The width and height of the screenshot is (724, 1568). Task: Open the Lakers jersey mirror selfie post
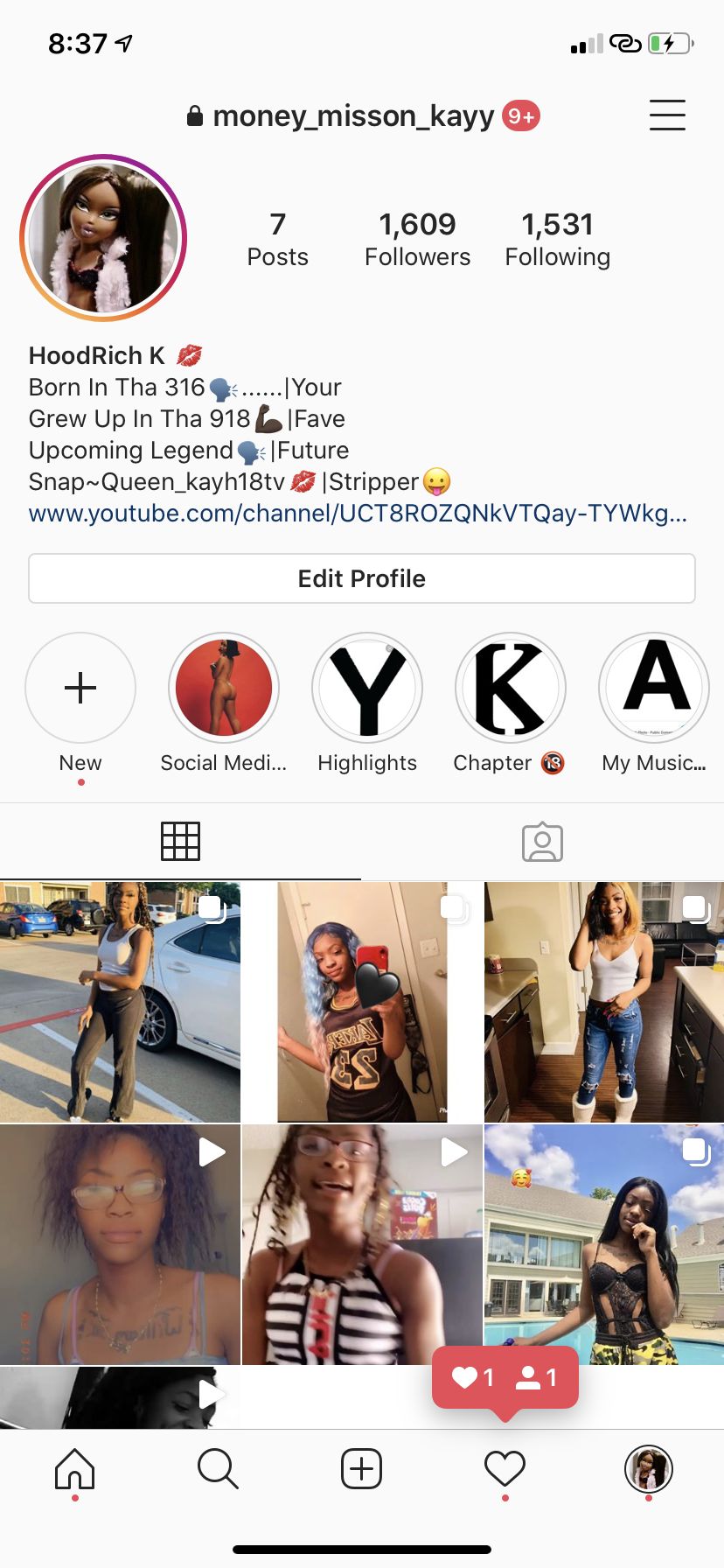coord(362,1002)
